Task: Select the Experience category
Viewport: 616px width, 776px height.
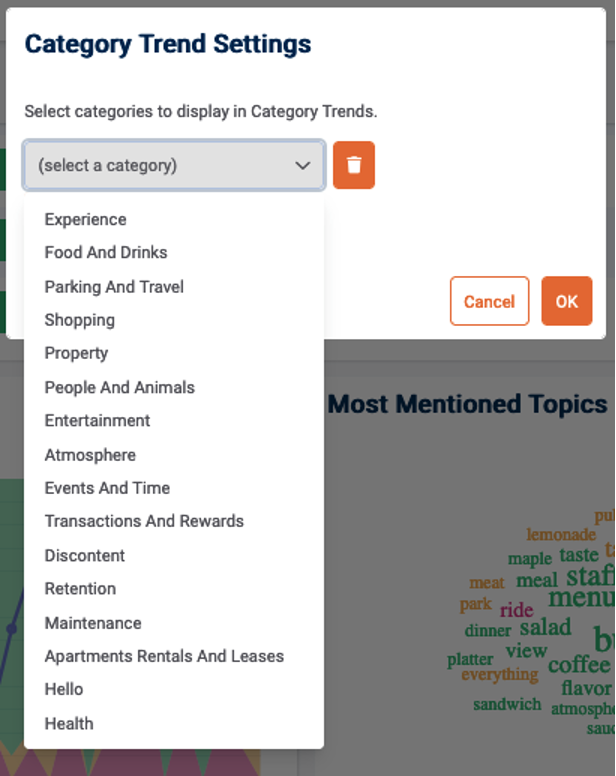Action: [86, 219]
